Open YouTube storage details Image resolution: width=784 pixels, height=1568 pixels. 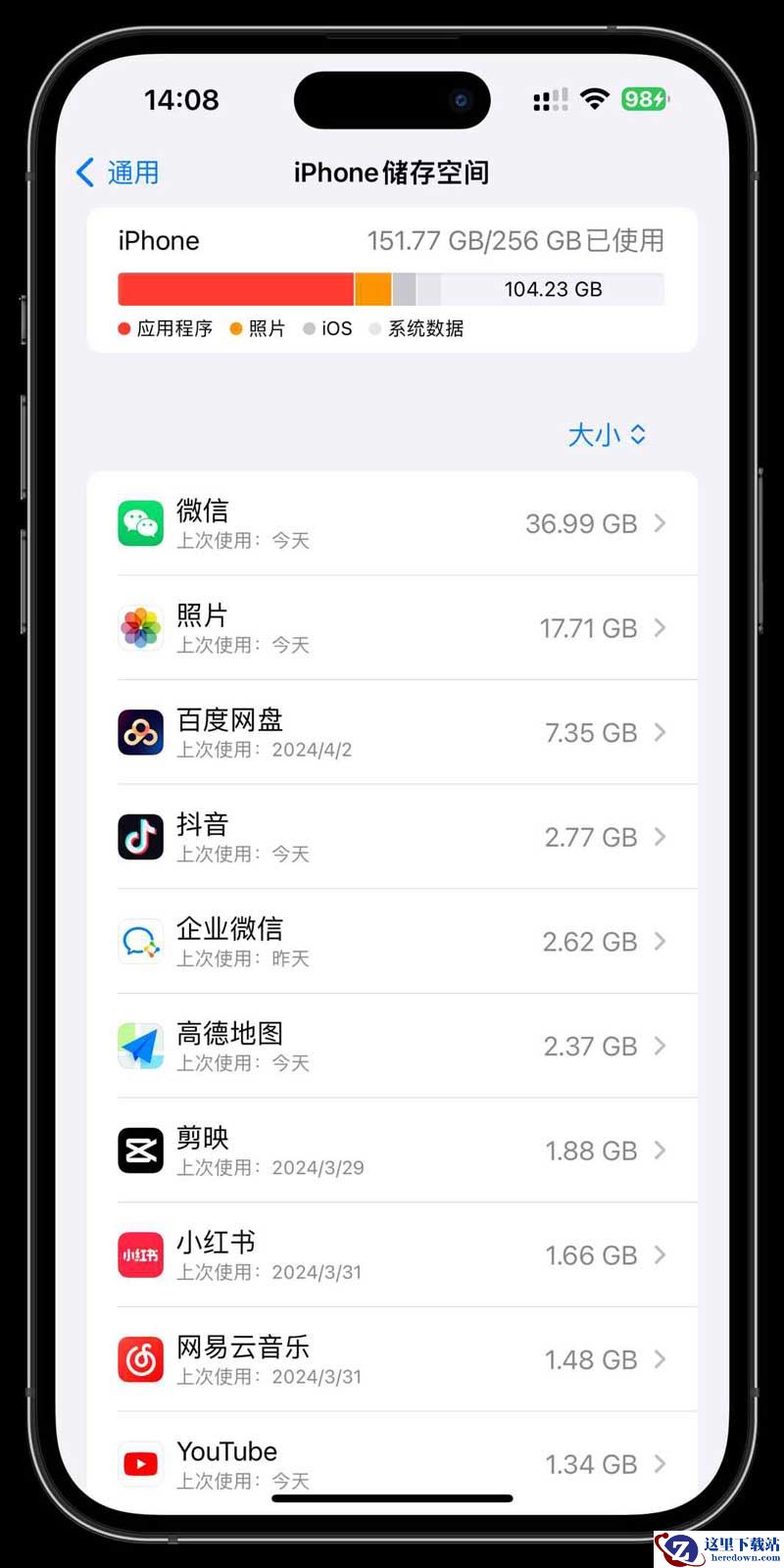pyautogui.click(x=392, y=1463)
